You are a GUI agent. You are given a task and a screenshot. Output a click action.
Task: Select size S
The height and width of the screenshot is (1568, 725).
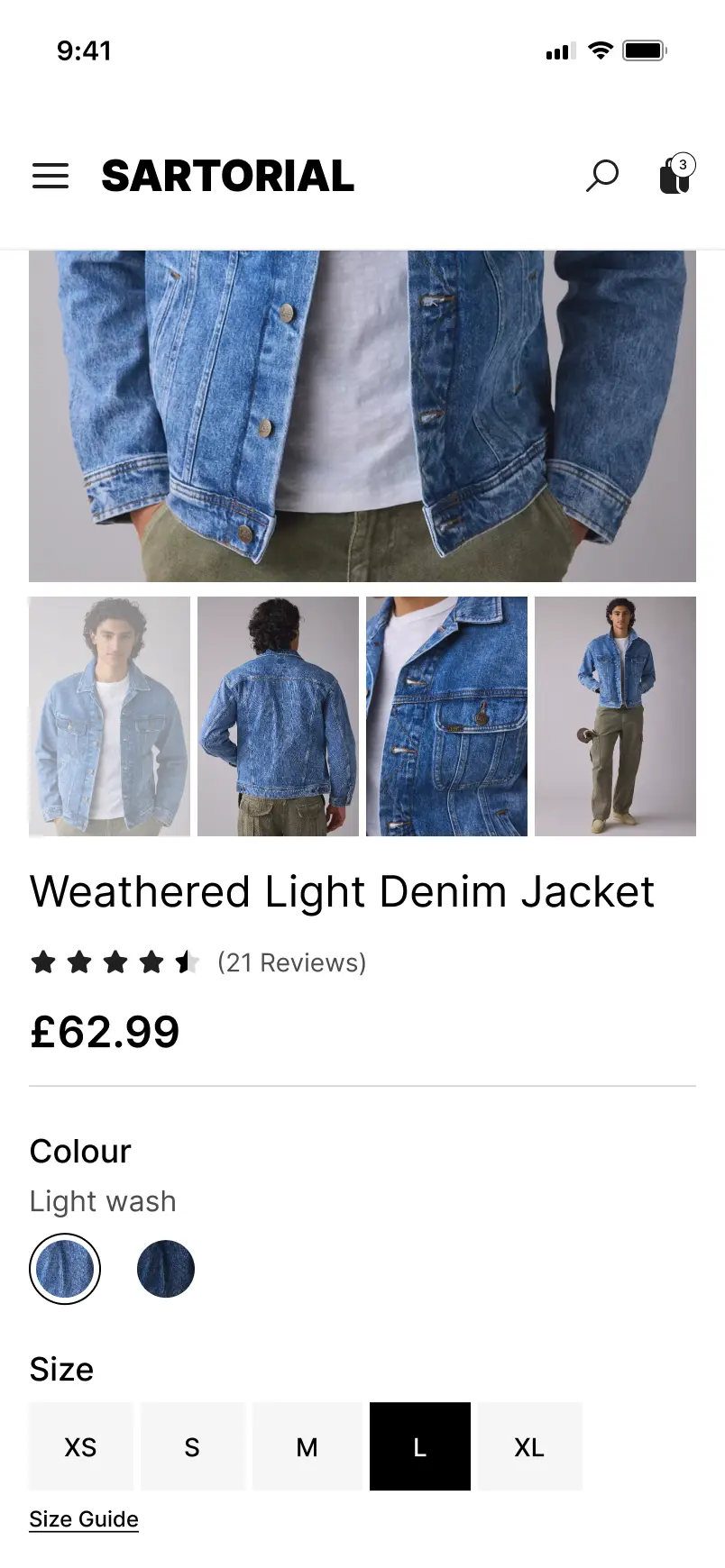click(x=192, y=1446)
